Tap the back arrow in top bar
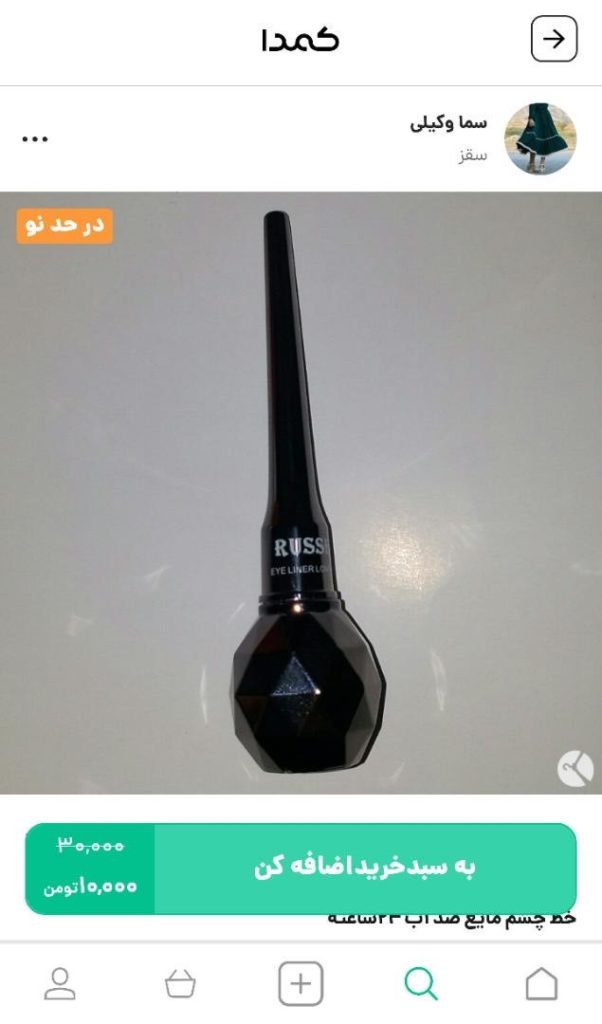This screenshot has width=602, height=1024. (553, 40)
